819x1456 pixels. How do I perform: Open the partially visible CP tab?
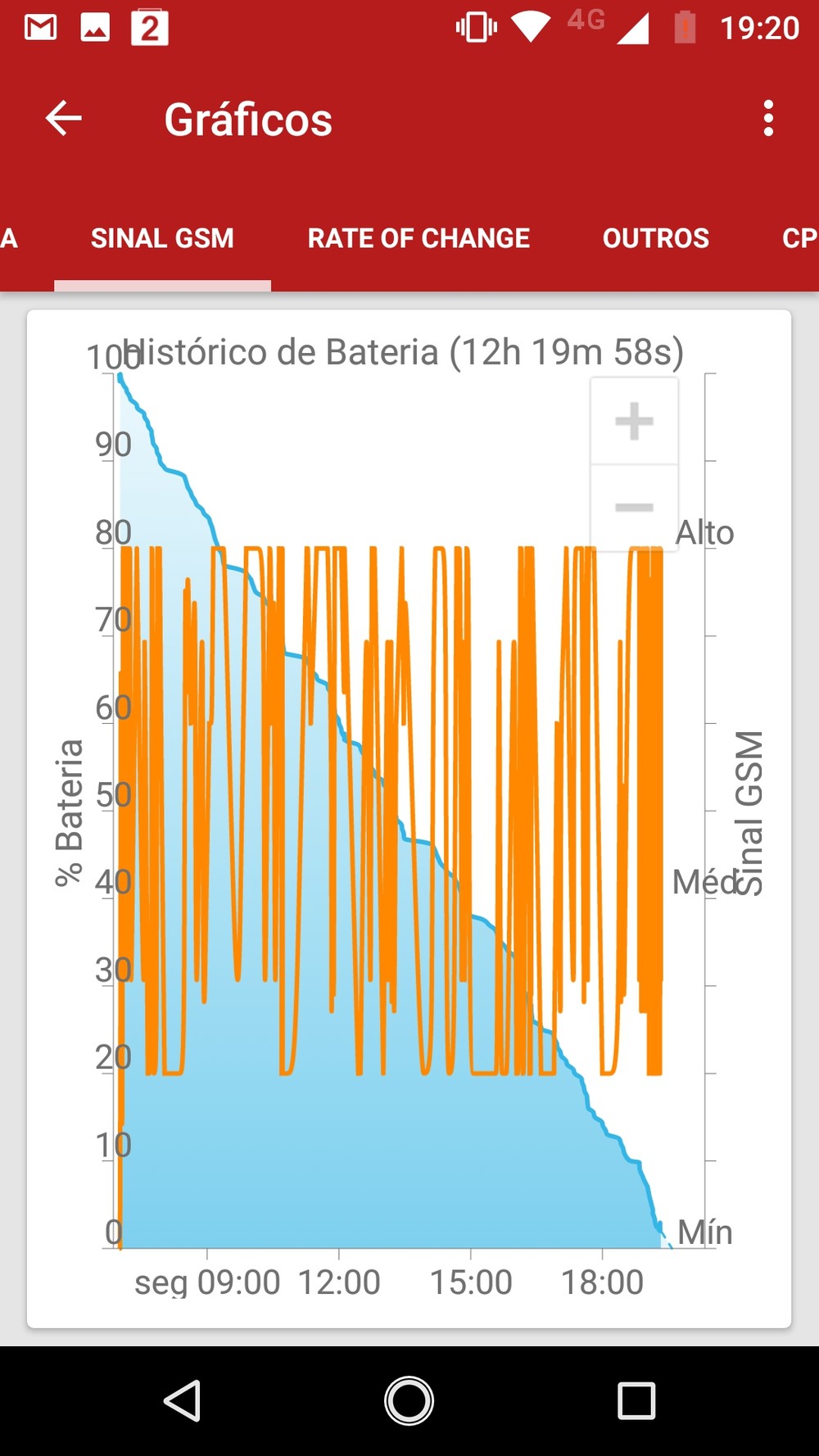(x=799, y=238)
